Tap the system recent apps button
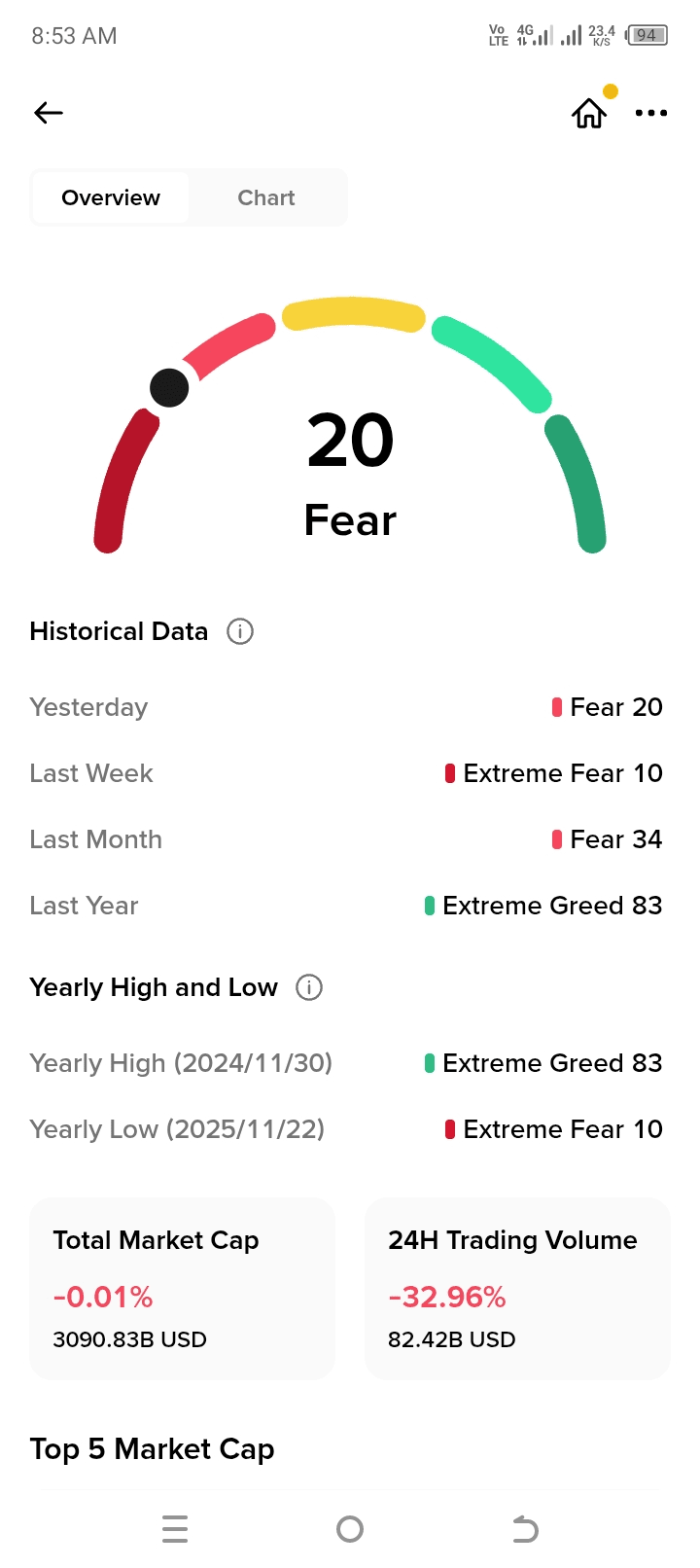The width and height of the screenshot is (700, 1568). [175, 1529]
